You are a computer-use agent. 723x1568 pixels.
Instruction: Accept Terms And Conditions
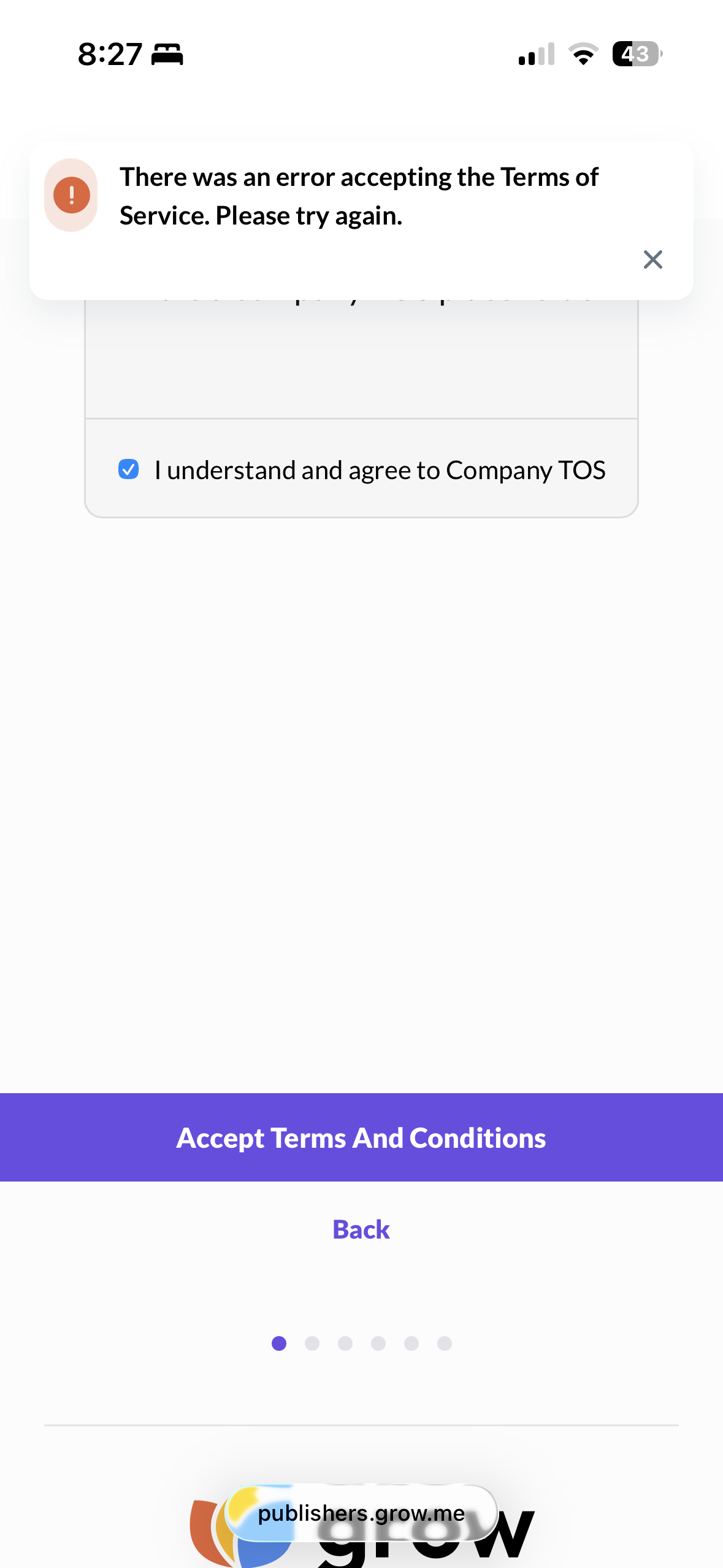(361, 1137)
